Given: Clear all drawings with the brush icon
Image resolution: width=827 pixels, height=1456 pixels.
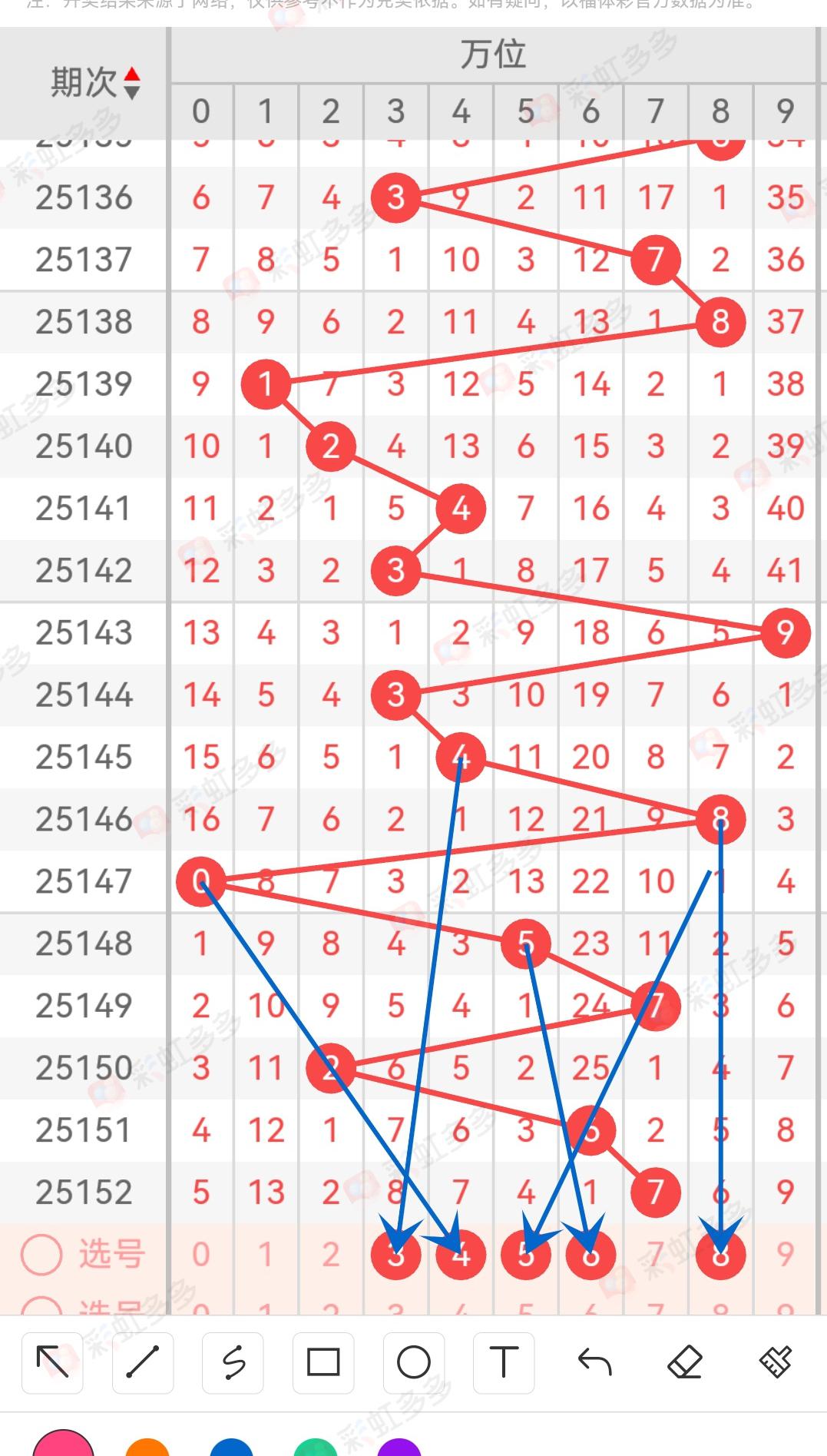Looking at the screenshot, I should [776, 1363].
